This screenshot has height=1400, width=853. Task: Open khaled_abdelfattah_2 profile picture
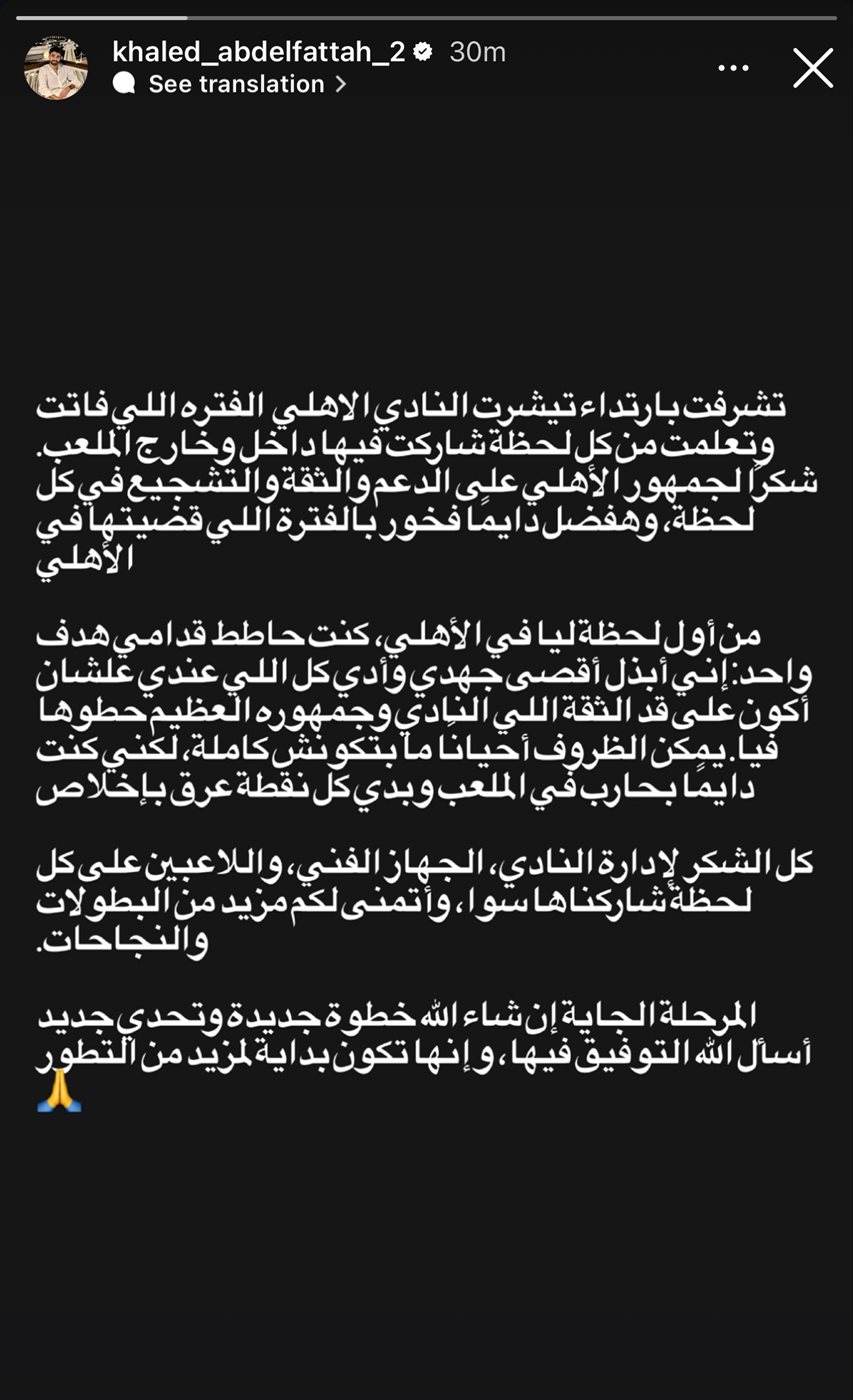click(56, 68)
